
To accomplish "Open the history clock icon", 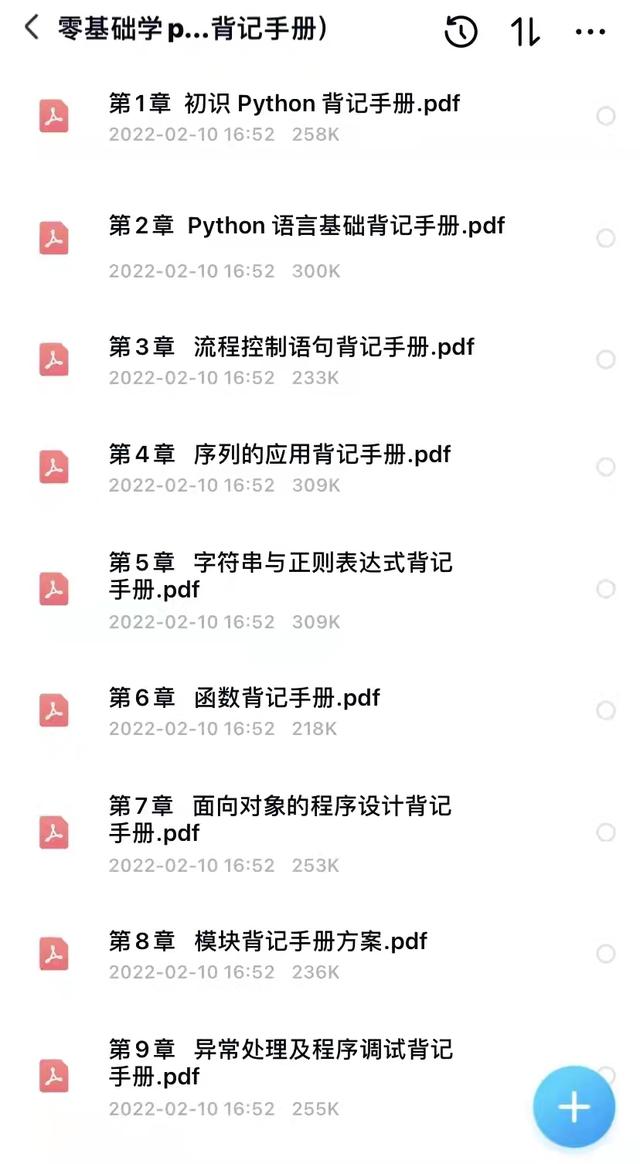I will 461,31.
